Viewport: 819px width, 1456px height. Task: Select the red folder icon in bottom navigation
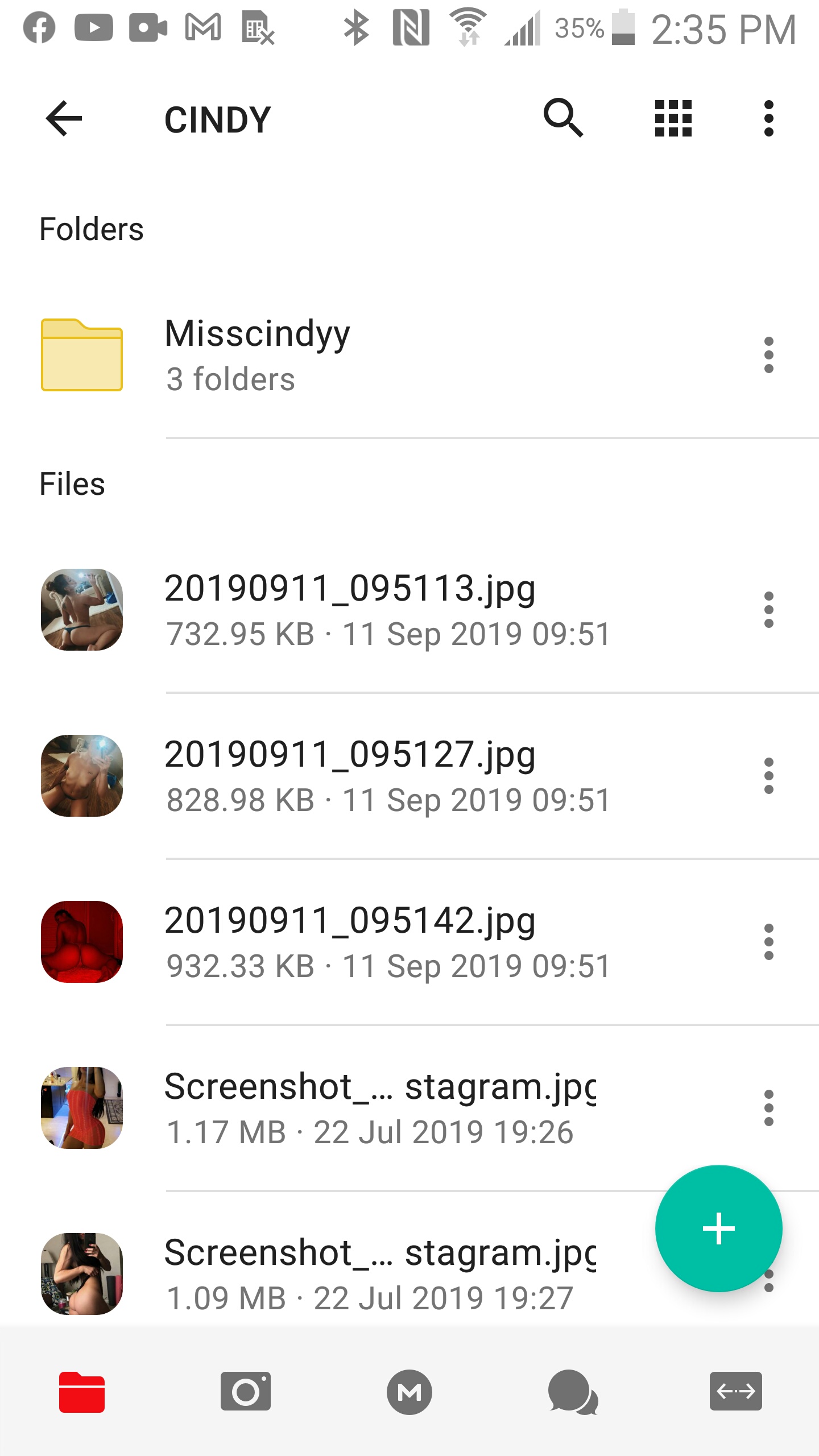pos(82,1393)
